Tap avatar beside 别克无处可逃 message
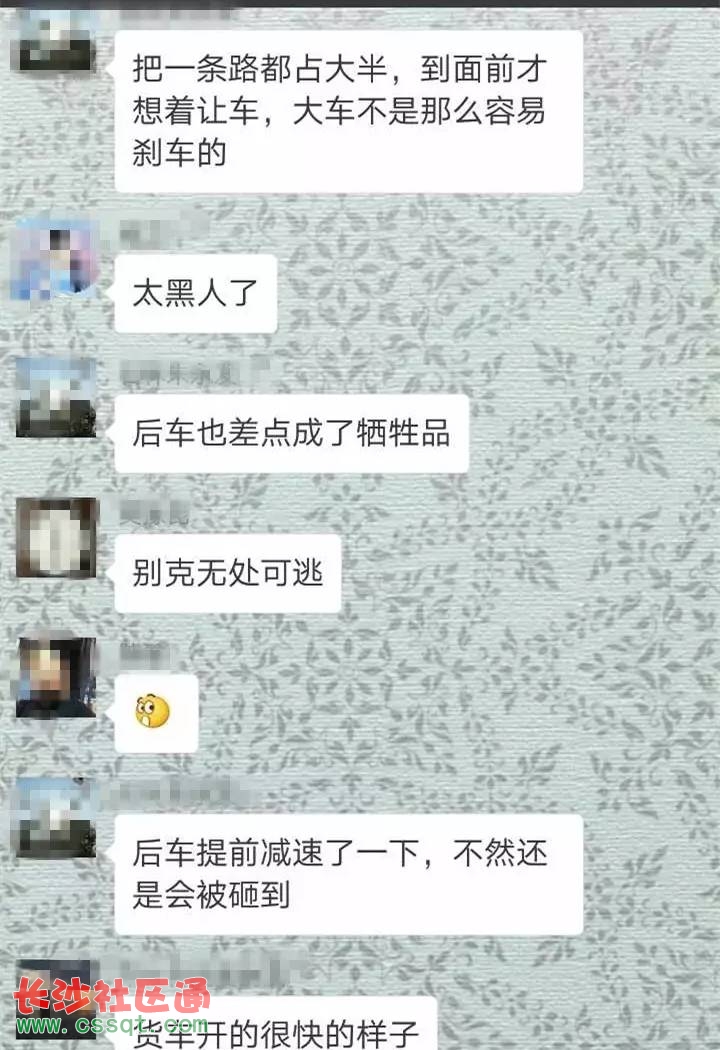 point(55,538)
